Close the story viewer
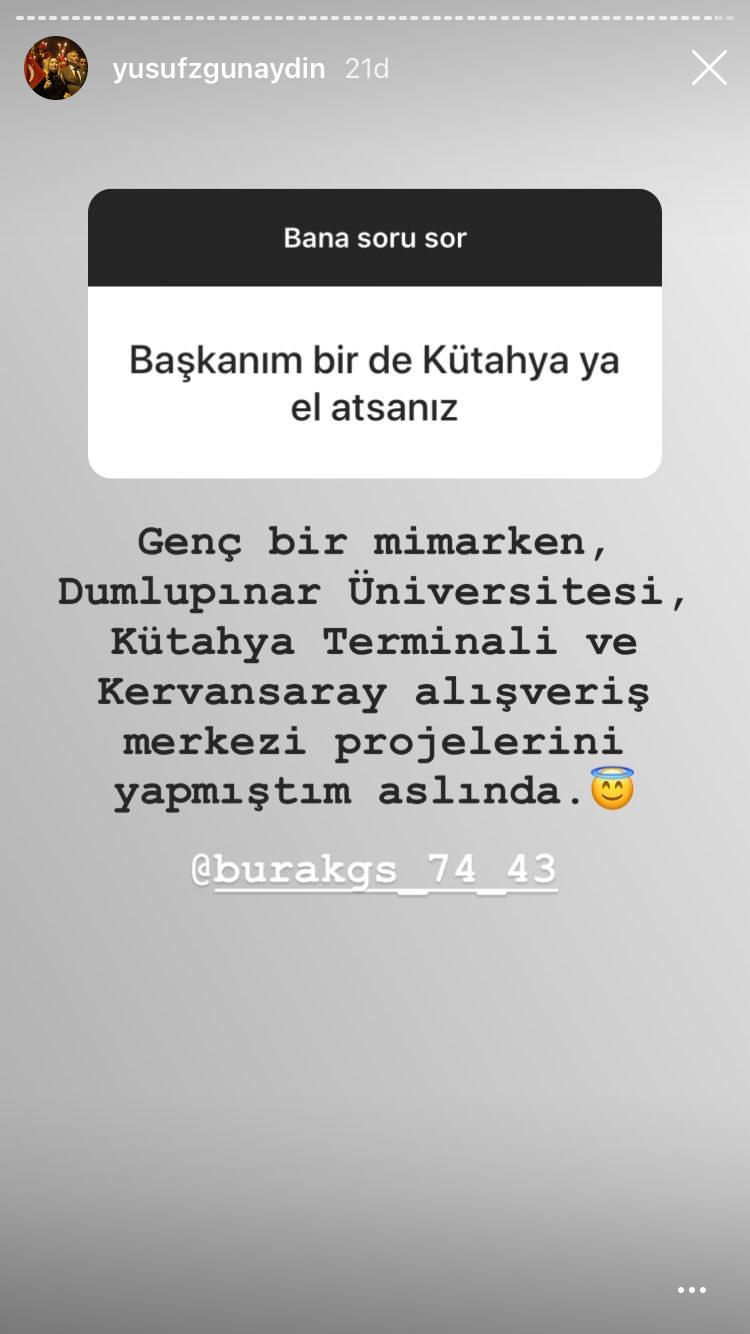This screenshot has height=1334, width=750. point(709,68)
